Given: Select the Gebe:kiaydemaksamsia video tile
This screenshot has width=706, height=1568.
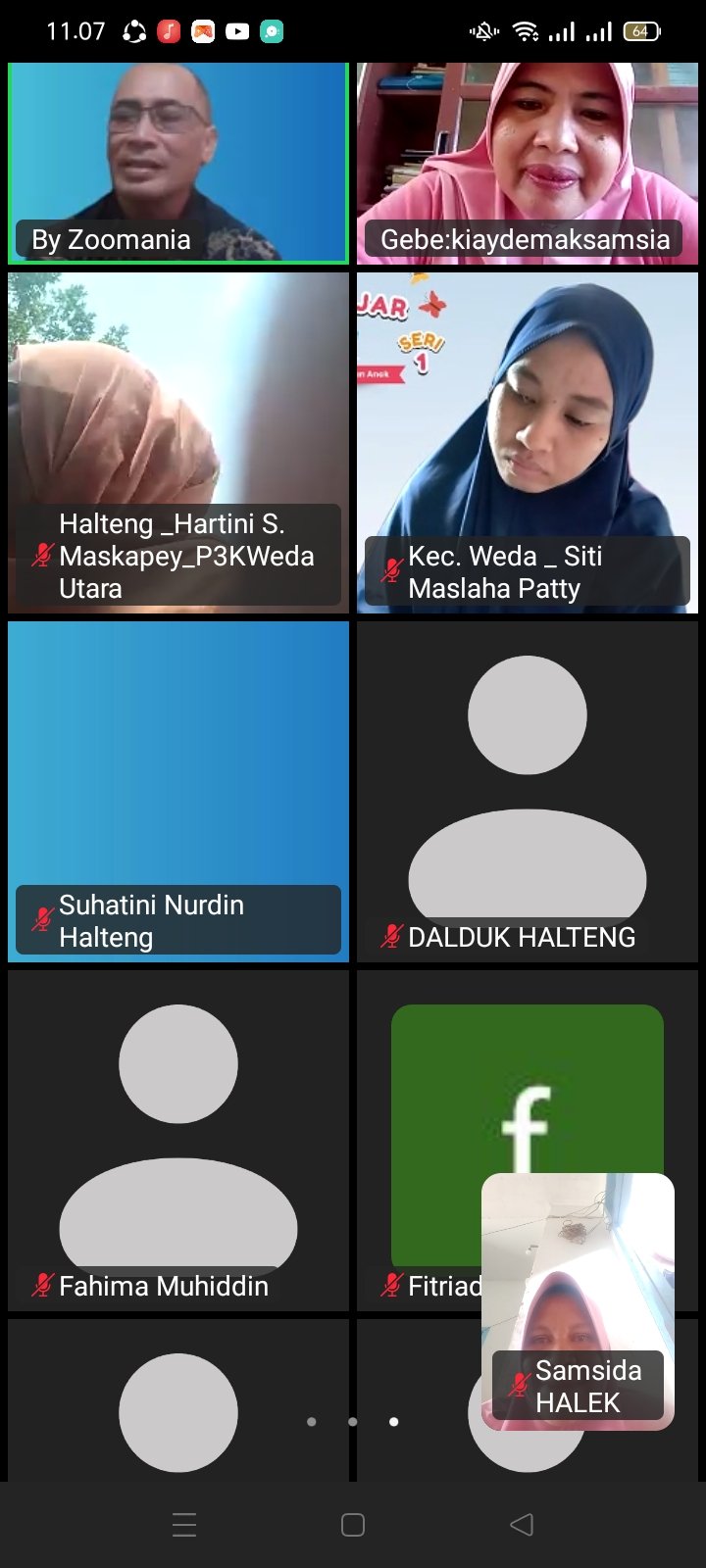Looking at the screenshot, I should point(527,164).
